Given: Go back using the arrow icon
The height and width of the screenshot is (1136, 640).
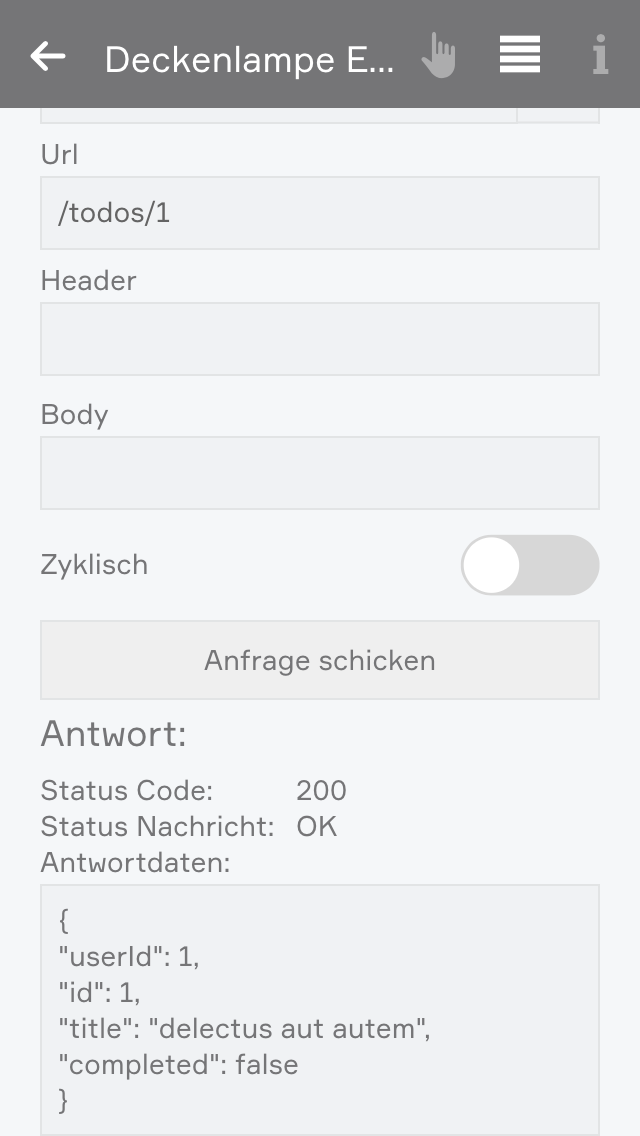Looking at the screenshot, I should tap(48, 57).
